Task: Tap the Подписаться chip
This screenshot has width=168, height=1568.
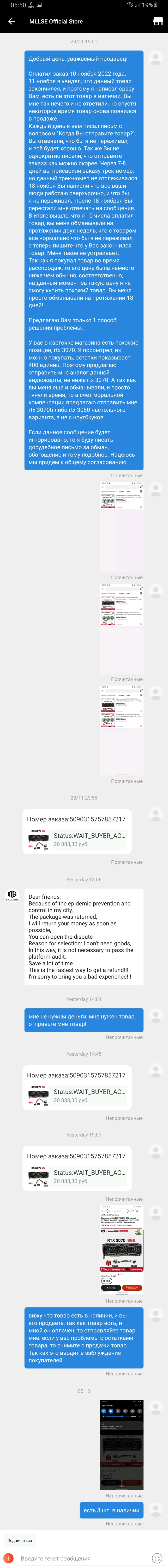Action: 19,1540
